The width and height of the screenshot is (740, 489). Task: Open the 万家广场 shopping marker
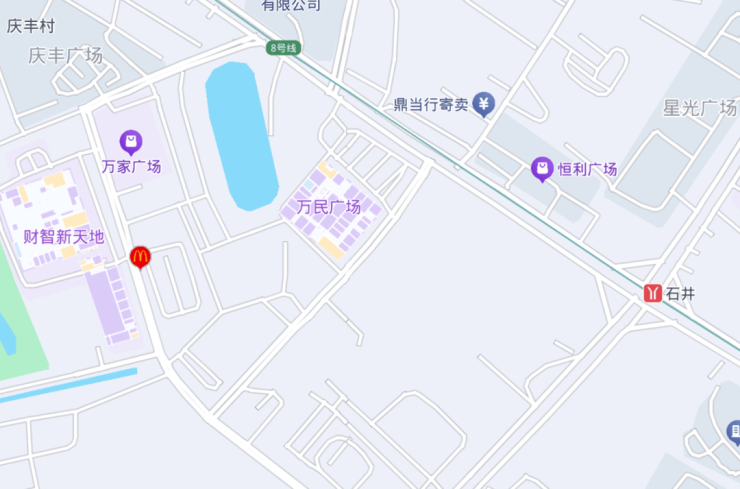coord(130,143)
